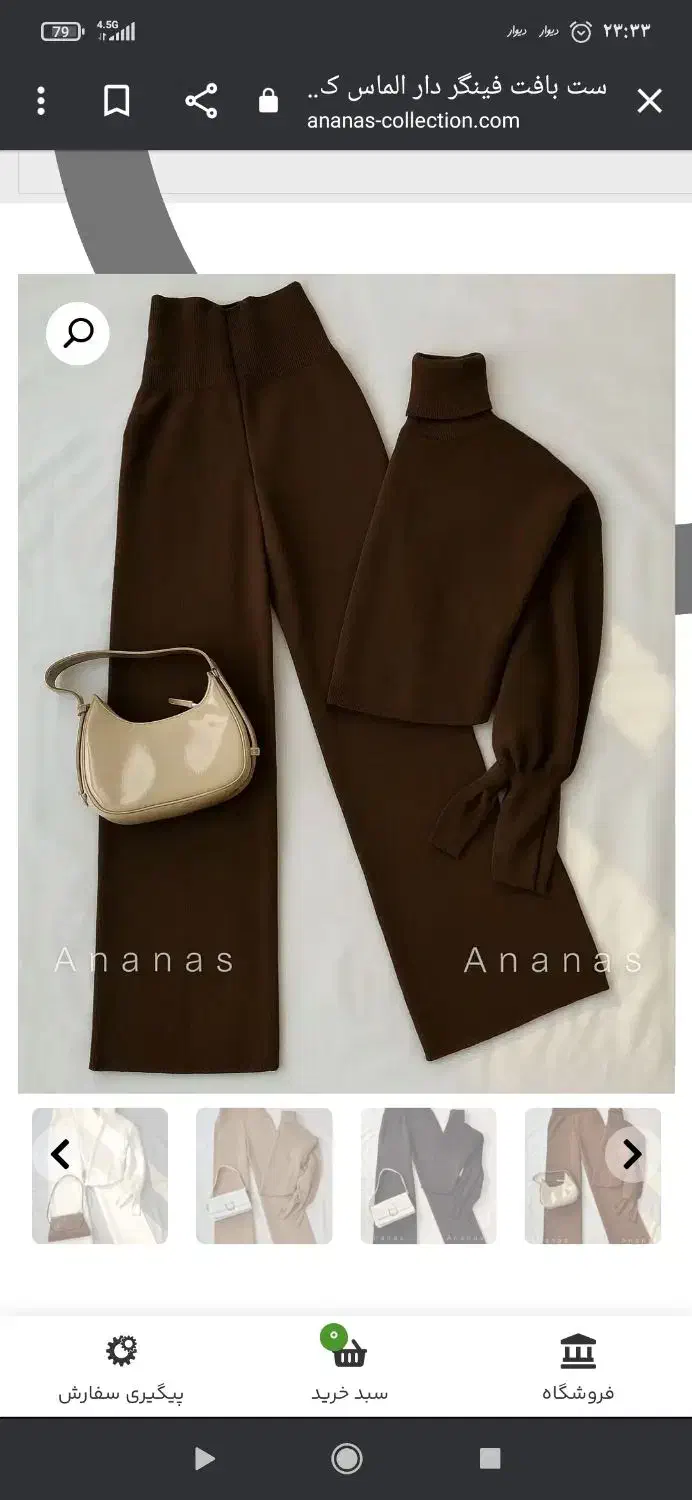Show next gallery thumbnails
The width and height of the screenshot is (692, 1500).
click(x=632, y=1155)
